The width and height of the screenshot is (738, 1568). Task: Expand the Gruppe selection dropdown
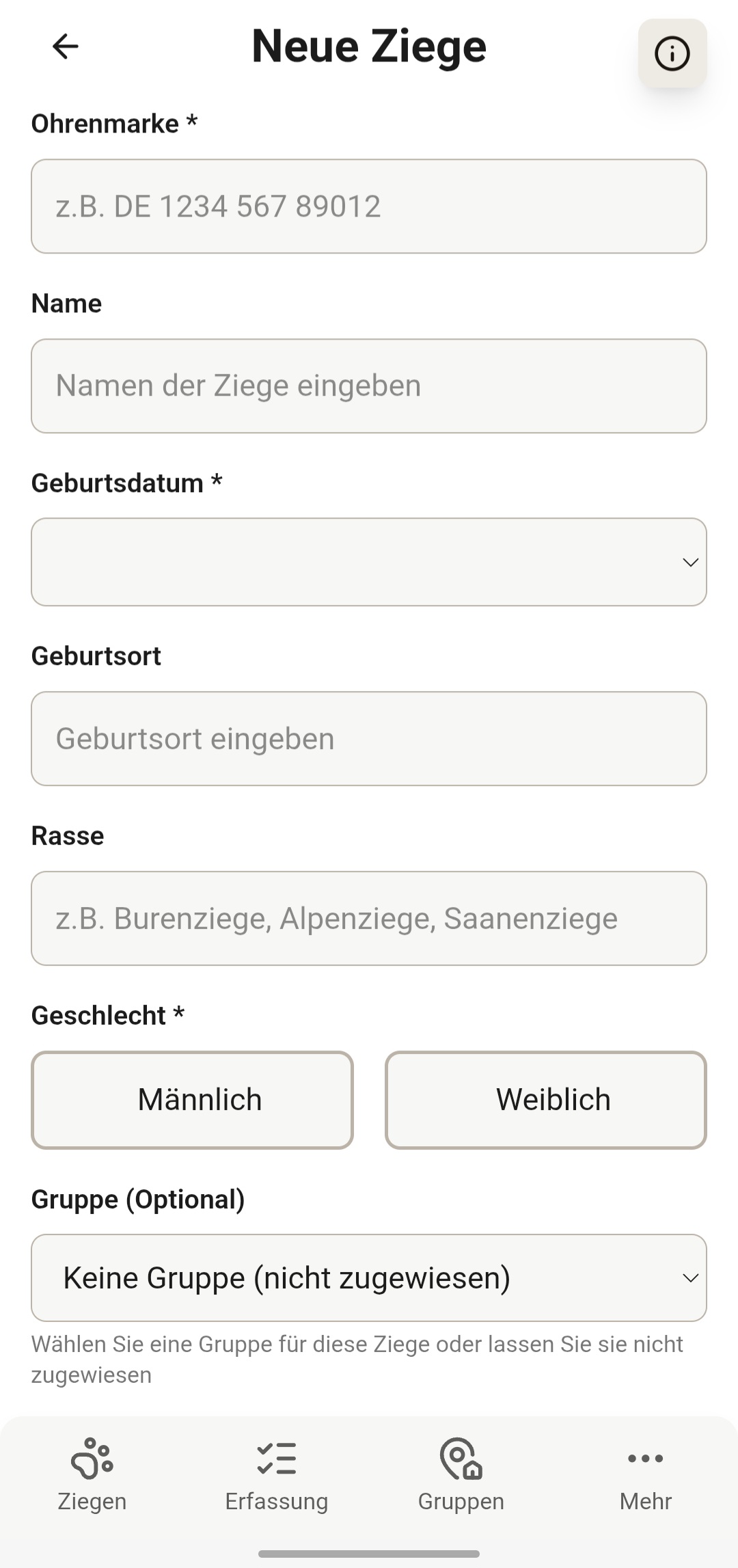pos(369,1278)
